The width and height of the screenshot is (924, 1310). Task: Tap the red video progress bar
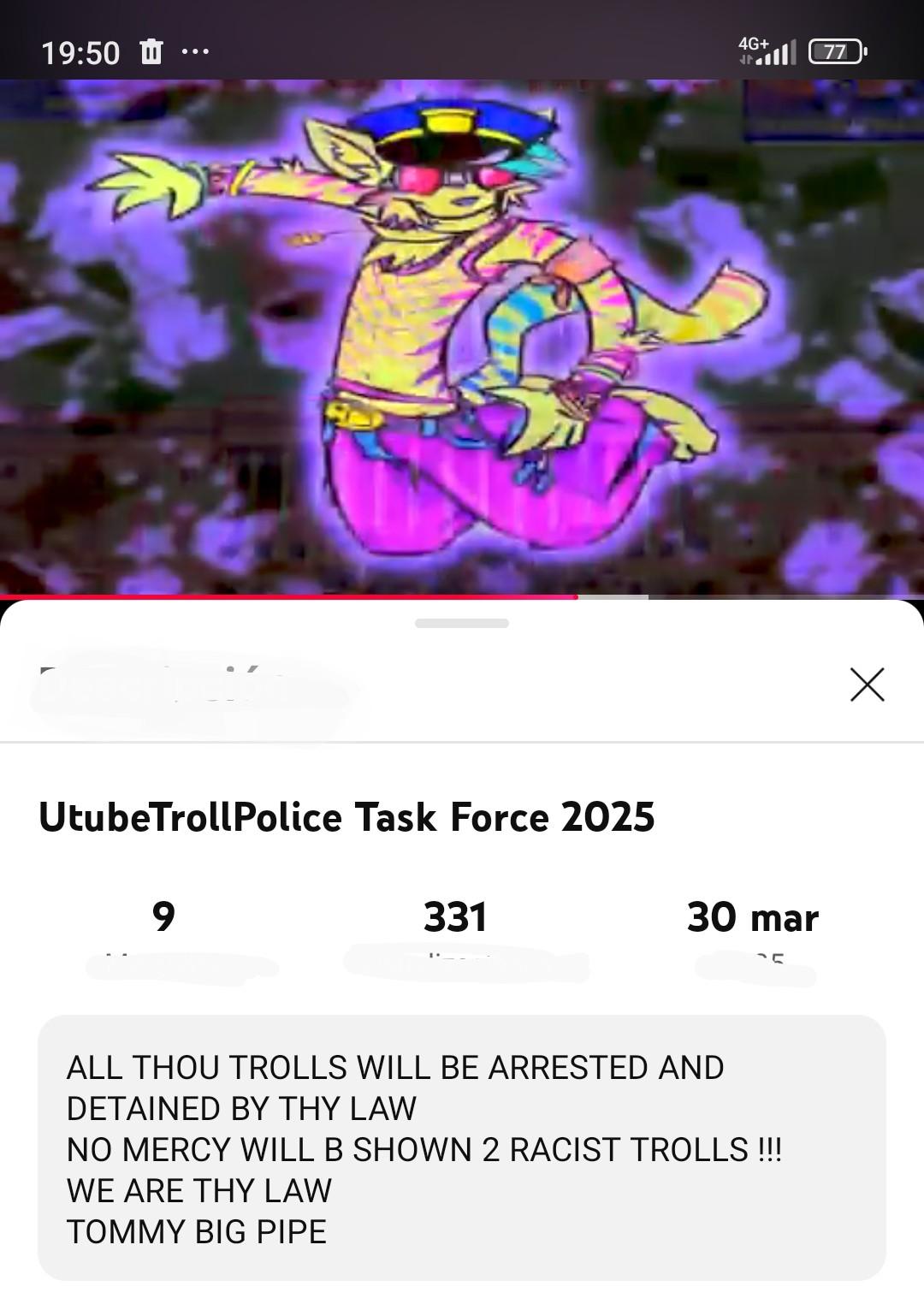tap(289, 596)
